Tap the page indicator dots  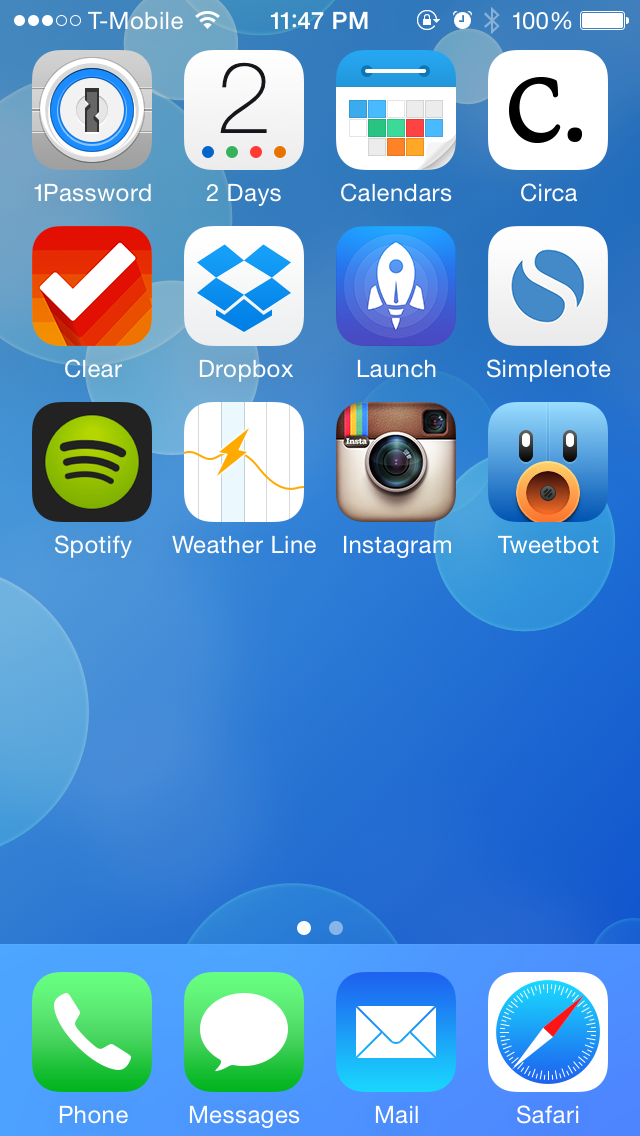[320, 927]
